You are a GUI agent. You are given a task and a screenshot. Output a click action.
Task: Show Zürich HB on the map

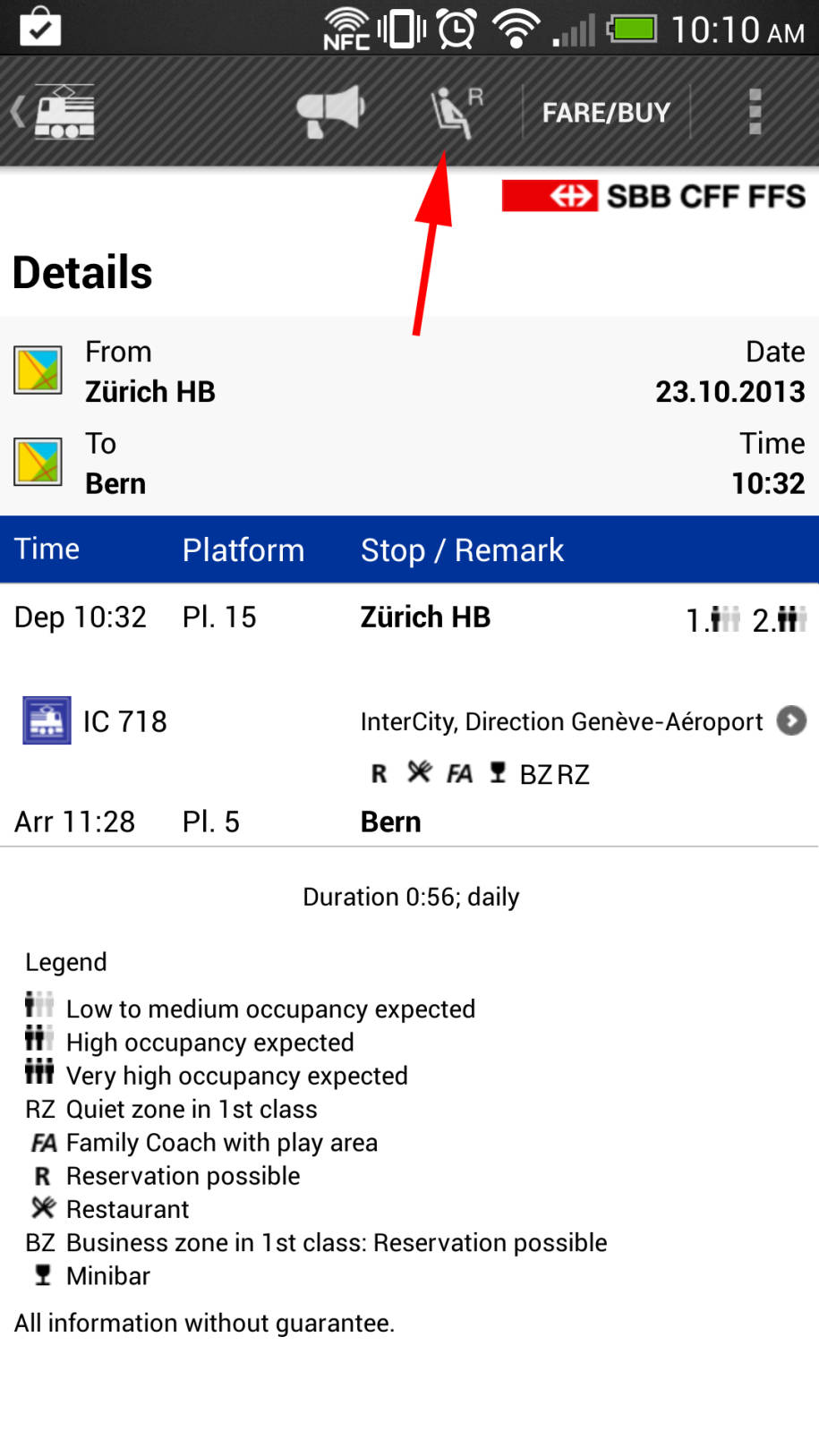[x=38, y=370]
